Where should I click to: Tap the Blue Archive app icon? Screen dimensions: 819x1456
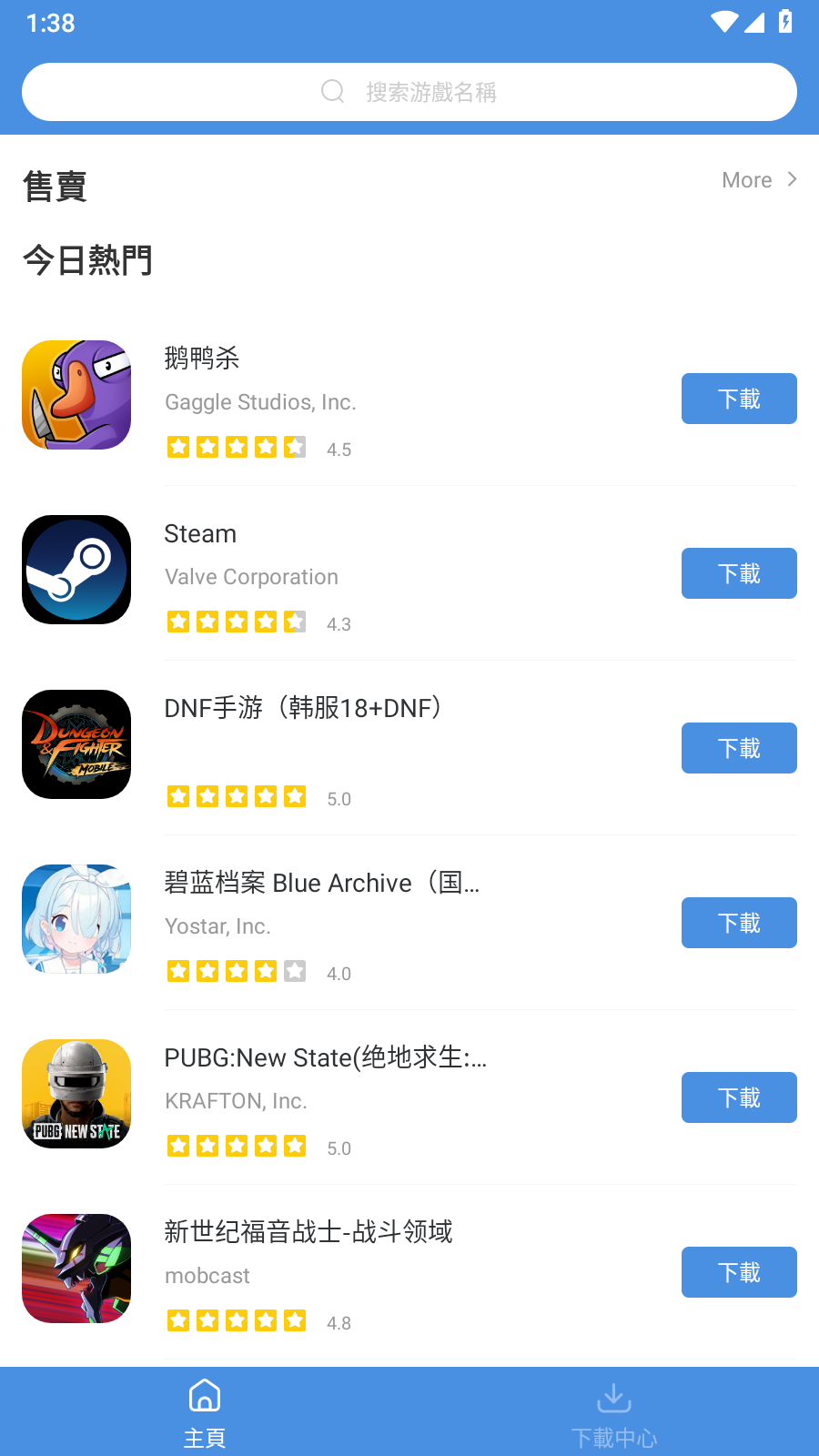point(76,918)
